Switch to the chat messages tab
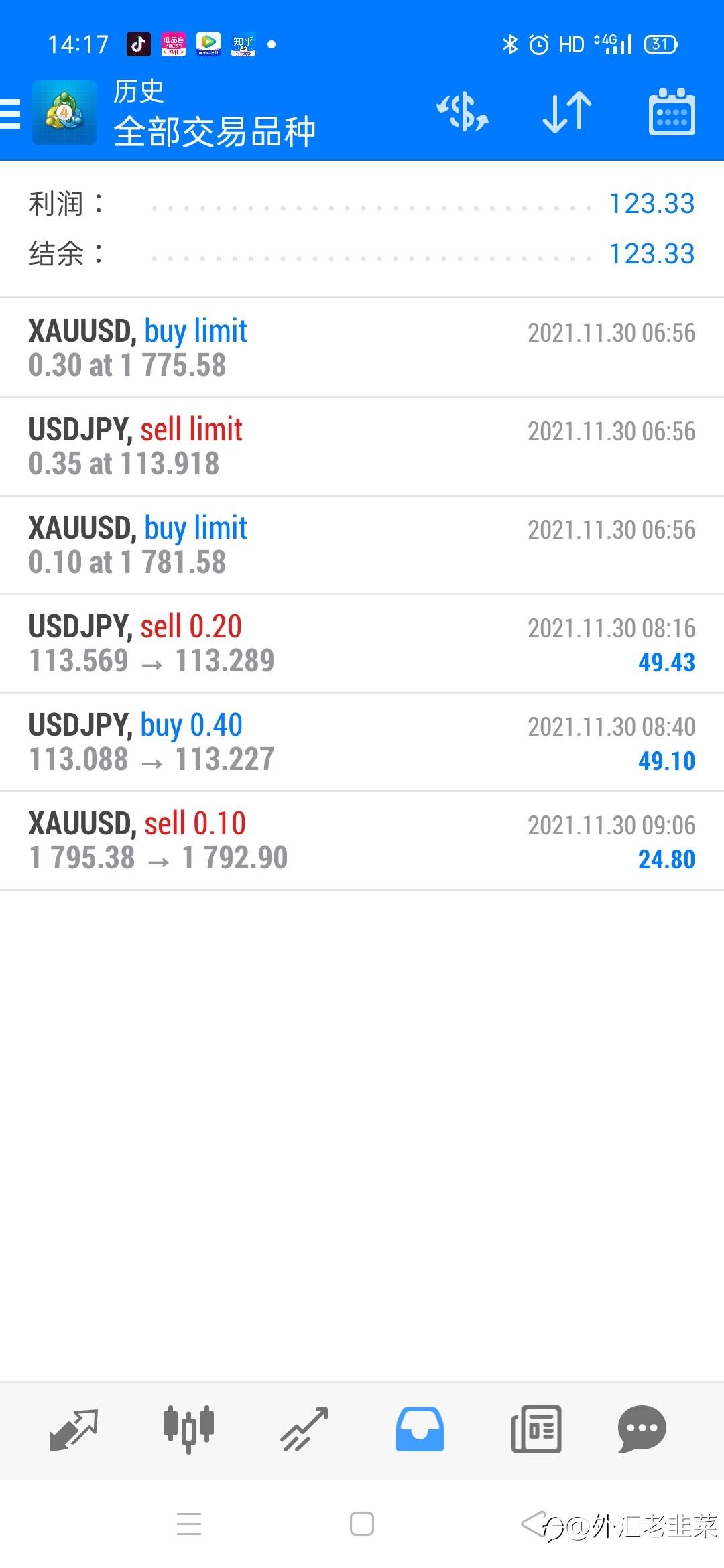Screen dimensions: 724x1568 642,1429
